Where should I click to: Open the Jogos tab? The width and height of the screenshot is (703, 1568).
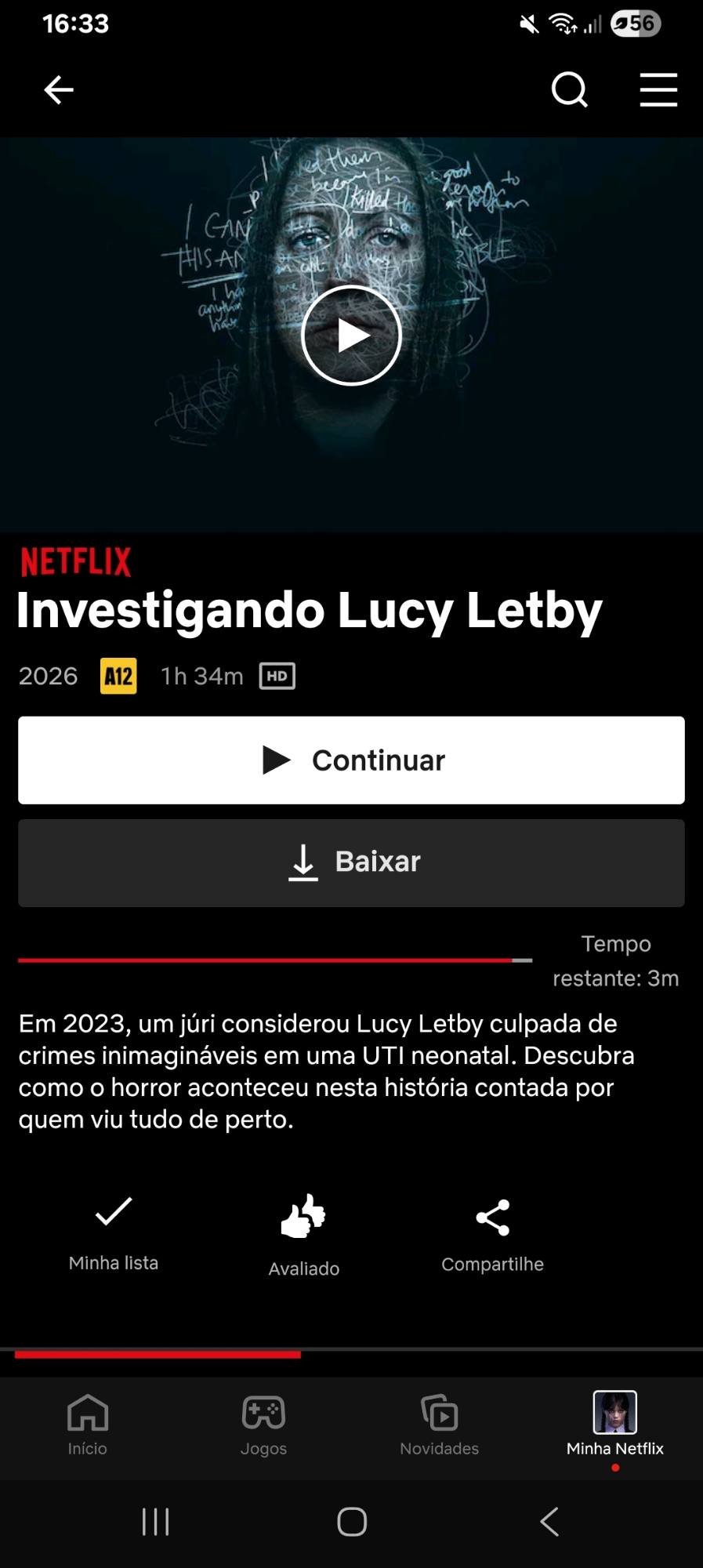pyautogui.click(x=263, y=1425)
